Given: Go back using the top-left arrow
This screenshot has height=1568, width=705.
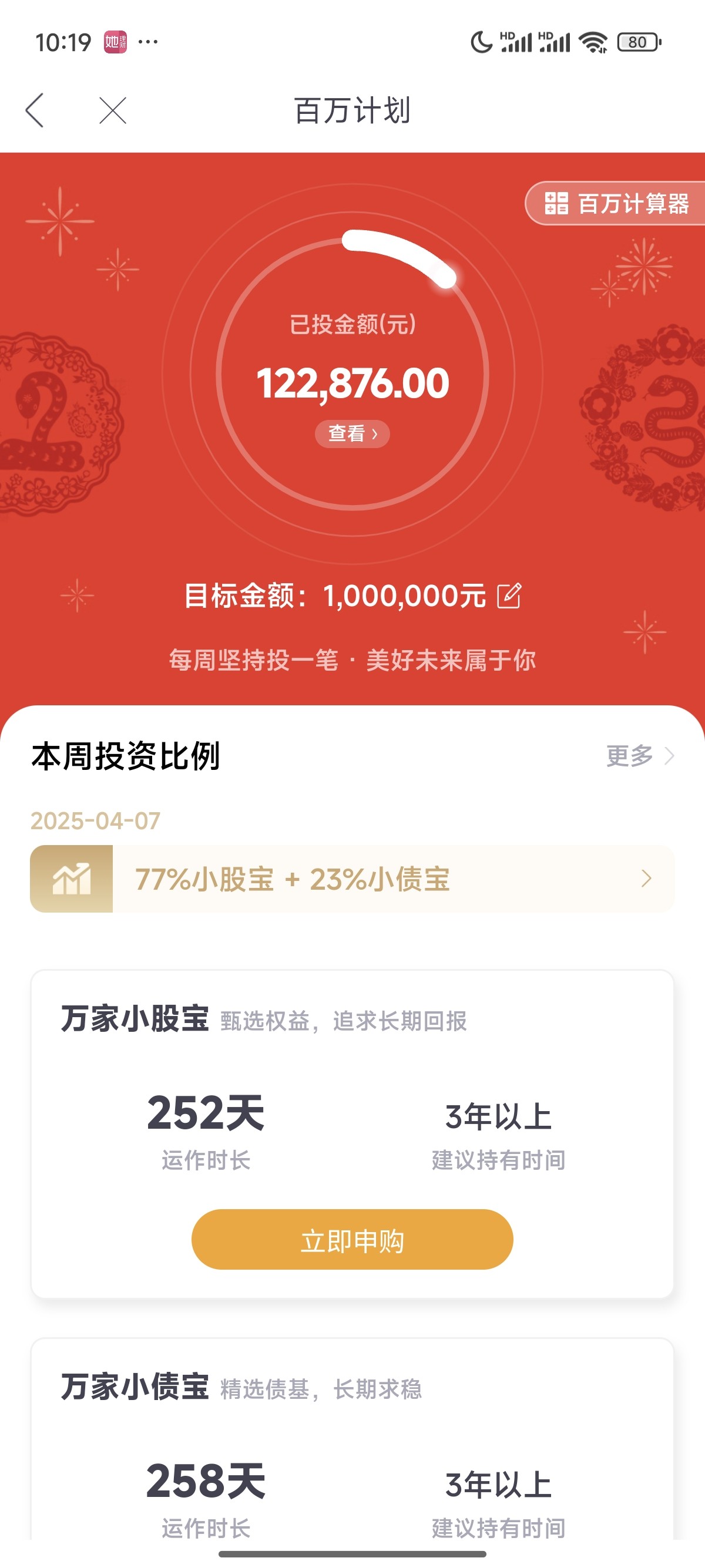Looking at the screenshot, I should point(35,110).
